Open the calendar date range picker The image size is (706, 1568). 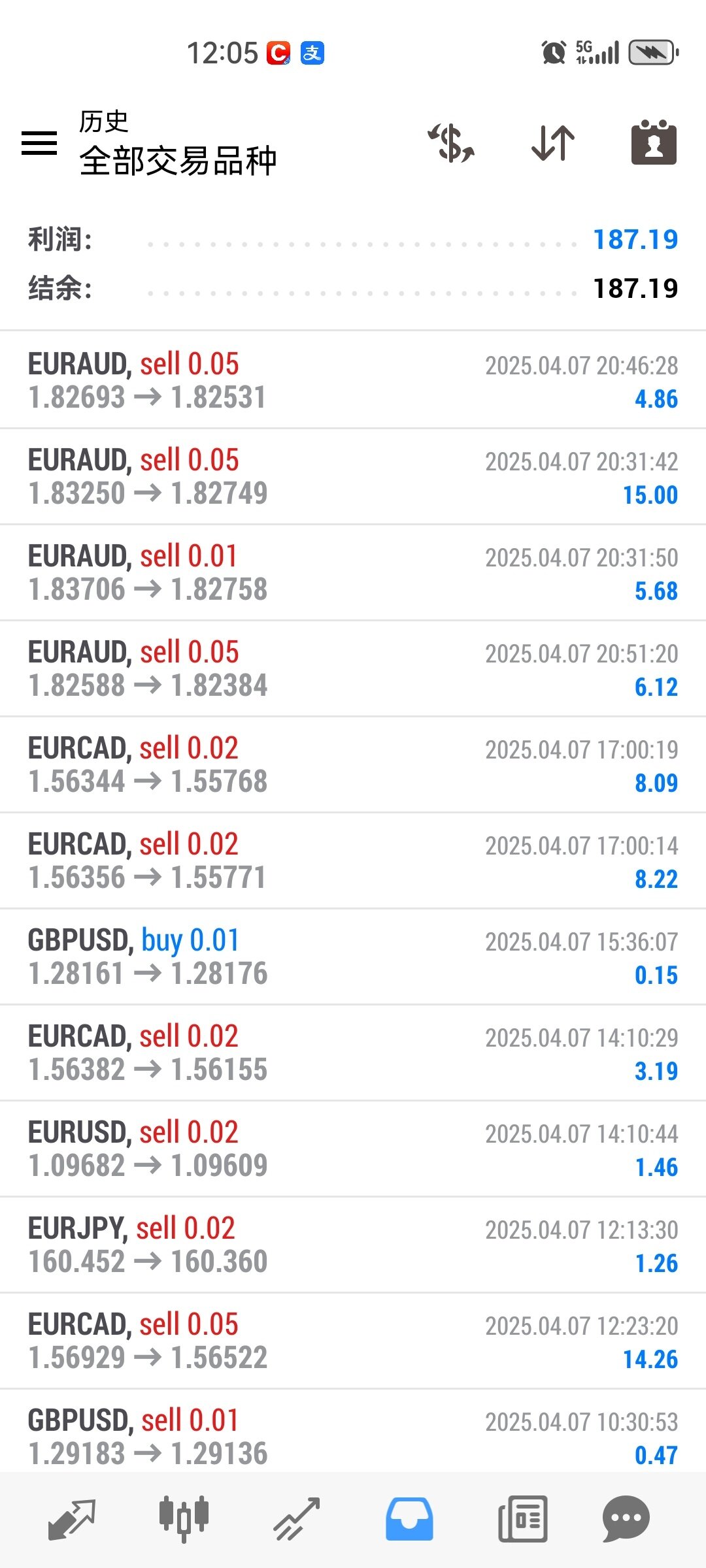click(x=654, y=142)
